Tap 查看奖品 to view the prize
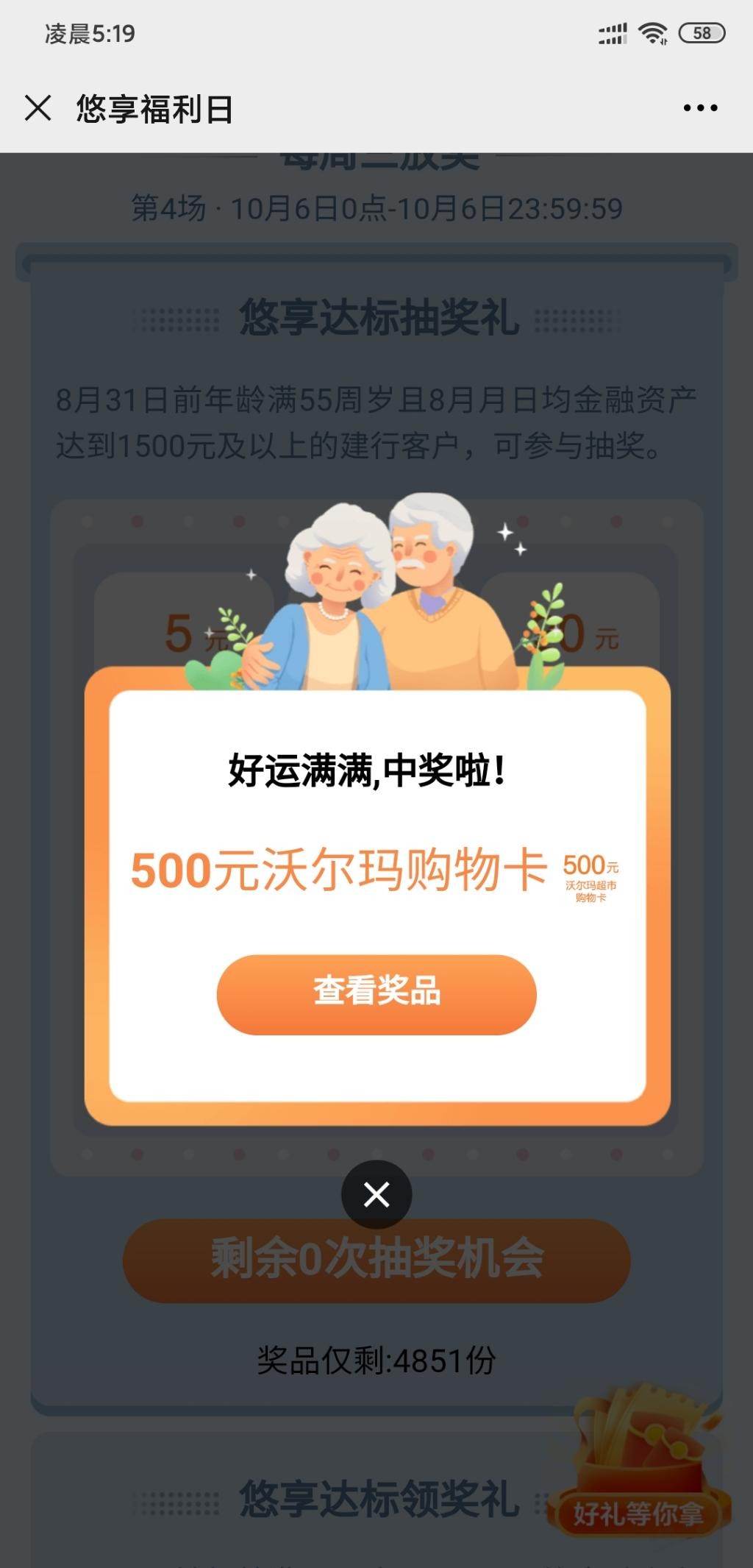The height and width of the screenshot is (1568, 753). (376, 994)
